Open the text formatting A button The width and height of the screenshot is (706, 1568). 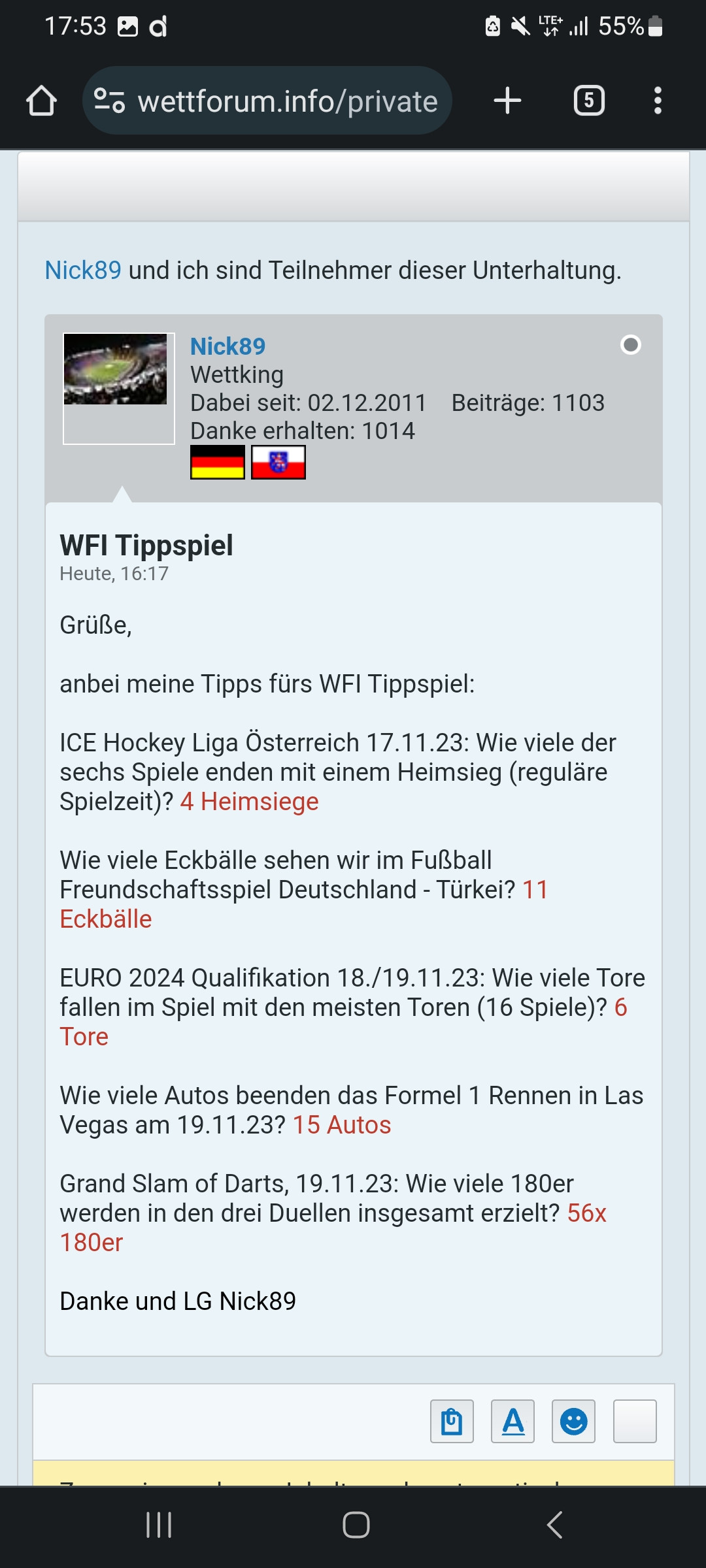[x=513, y=1421]
